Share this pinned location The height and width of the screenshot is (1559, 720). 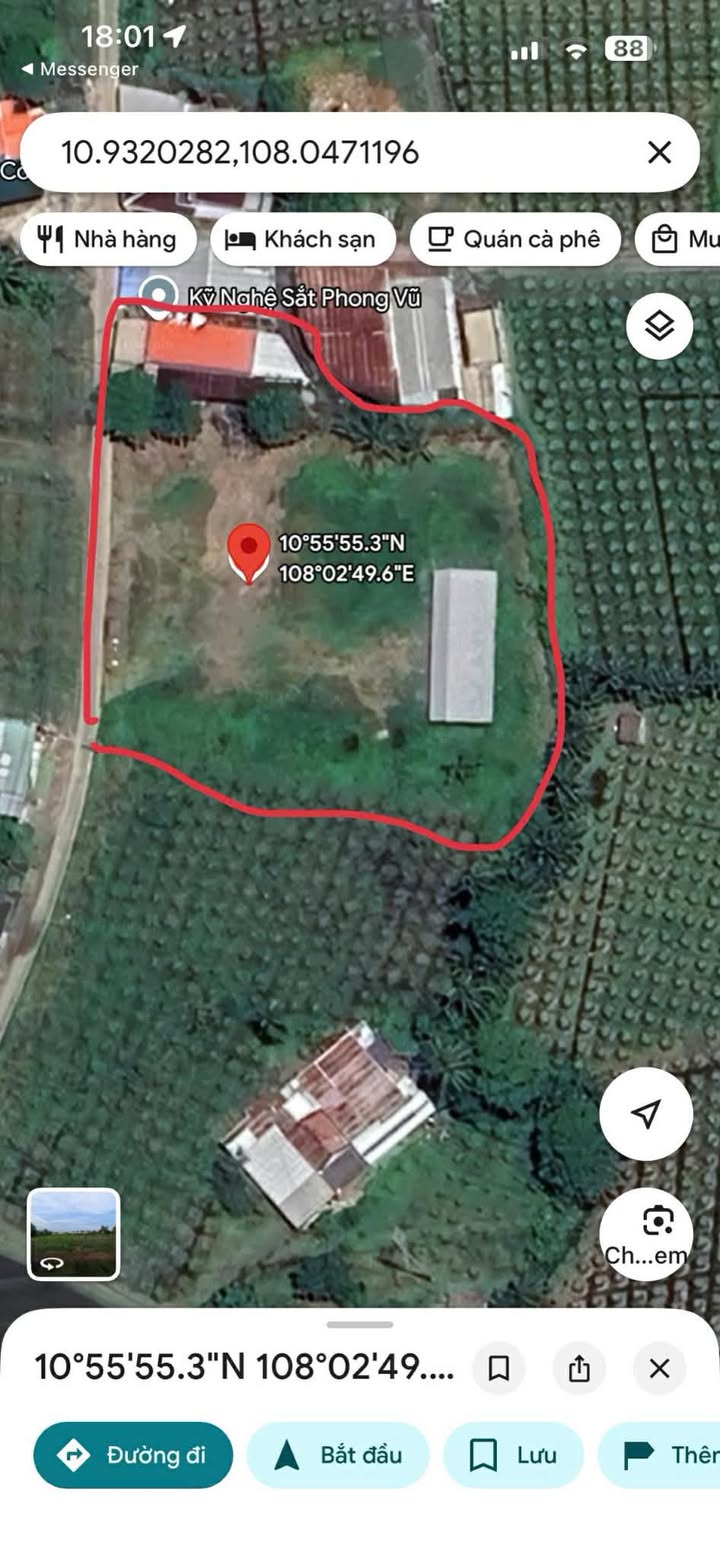coord(579,1368)
